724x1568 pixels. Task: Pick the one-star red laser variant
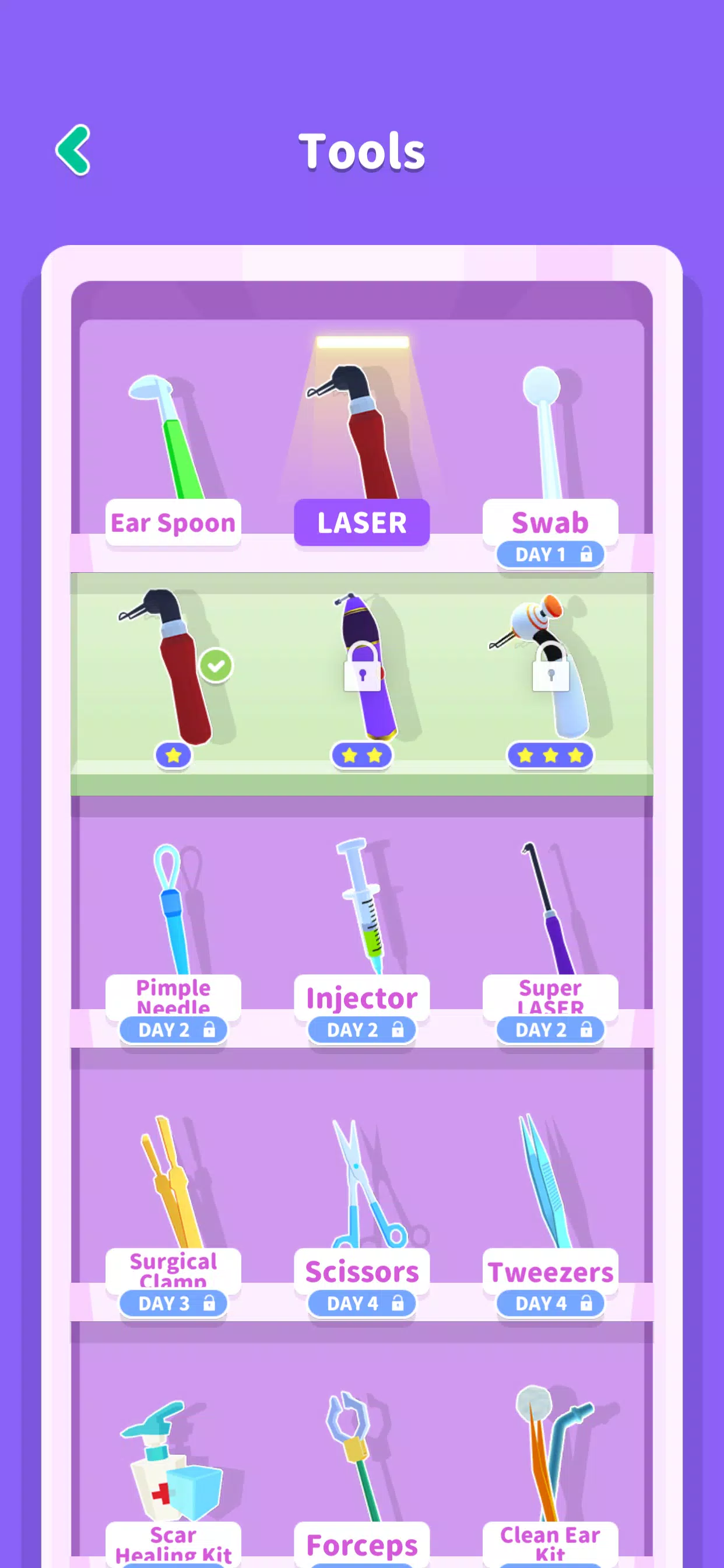[173, 670]
